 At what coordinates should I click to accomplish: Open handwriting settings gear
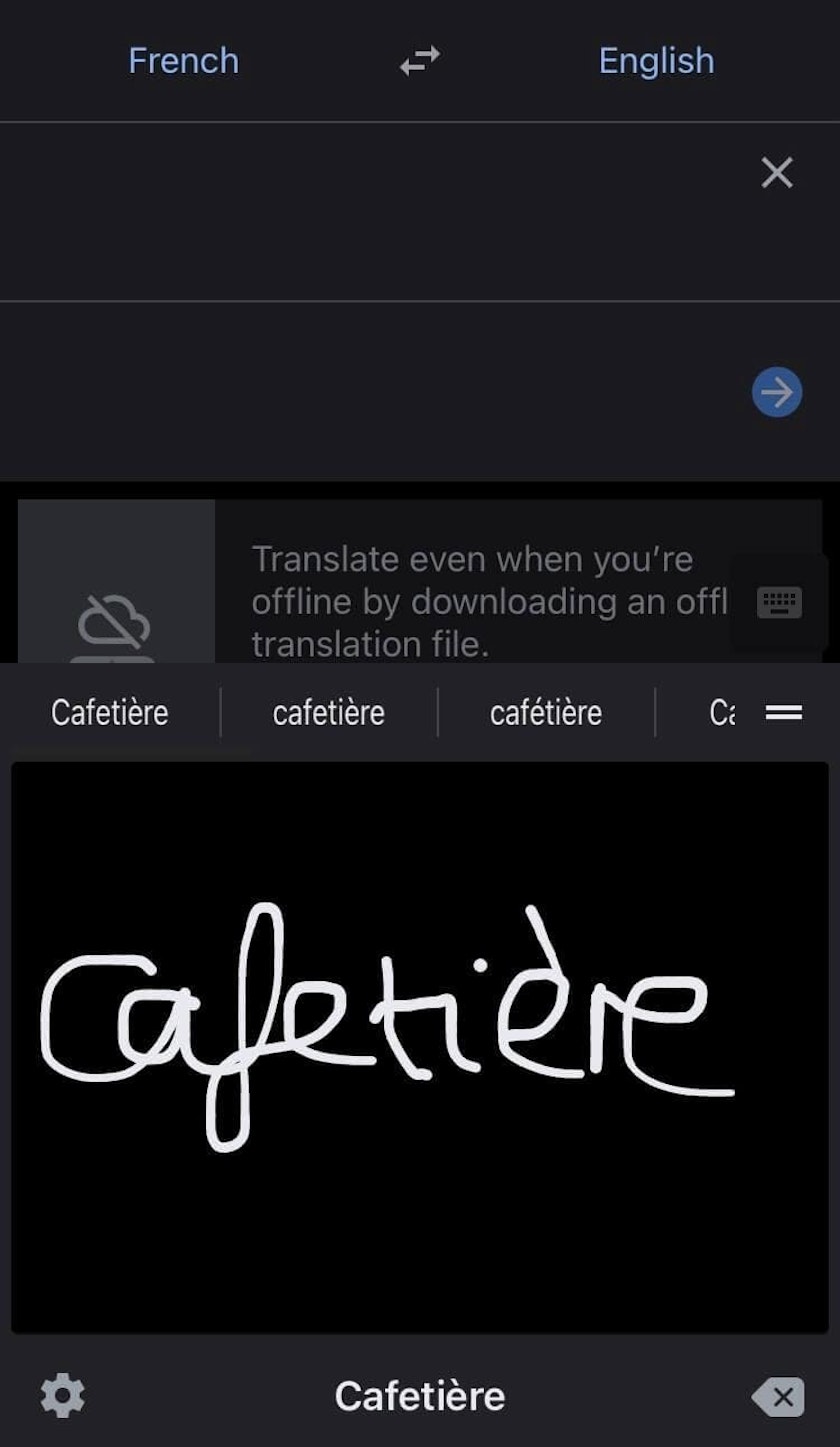62,1395
